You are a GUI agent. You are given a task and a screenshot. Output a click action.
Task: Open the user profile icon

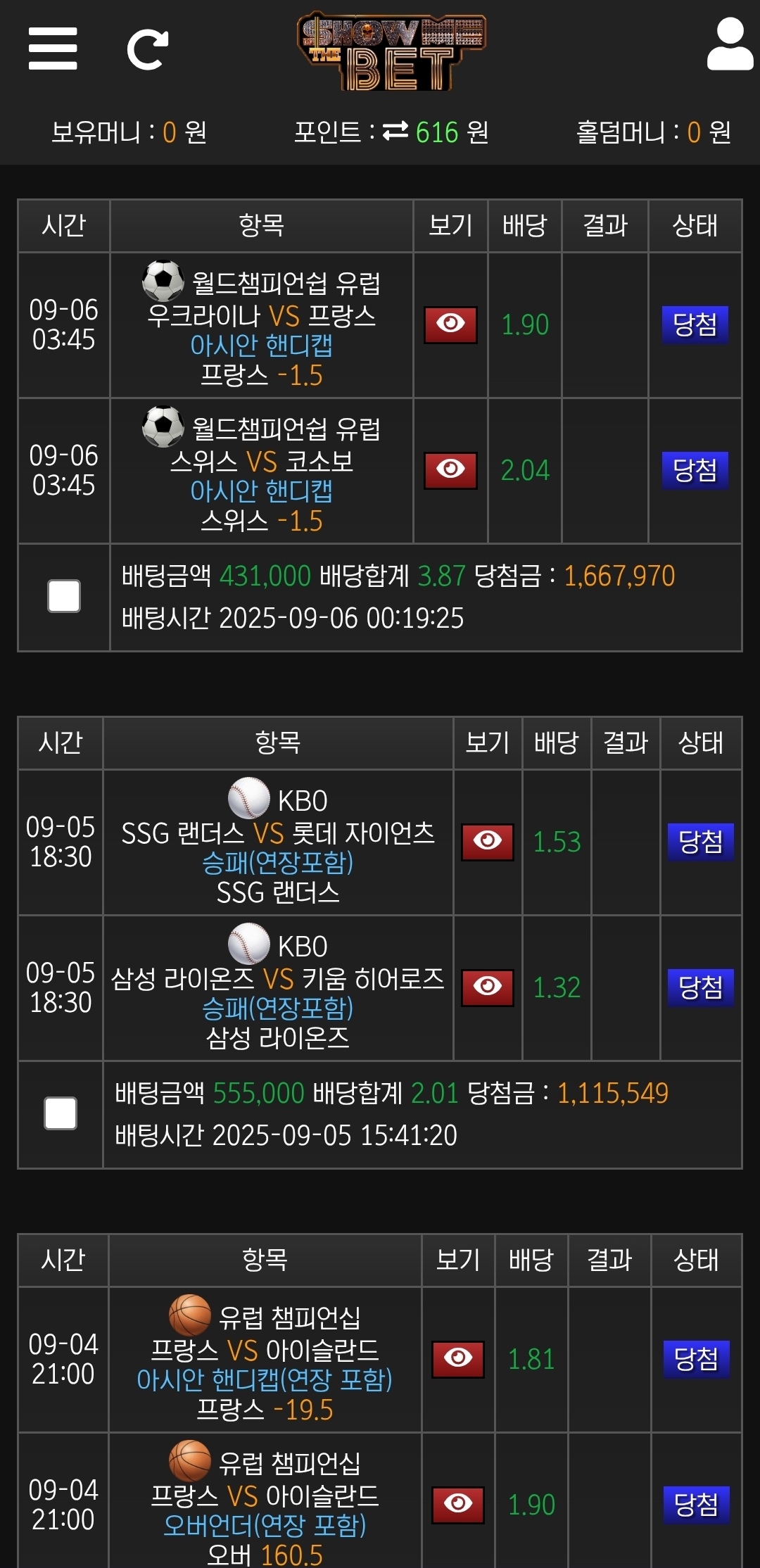[x=730, y=45]
